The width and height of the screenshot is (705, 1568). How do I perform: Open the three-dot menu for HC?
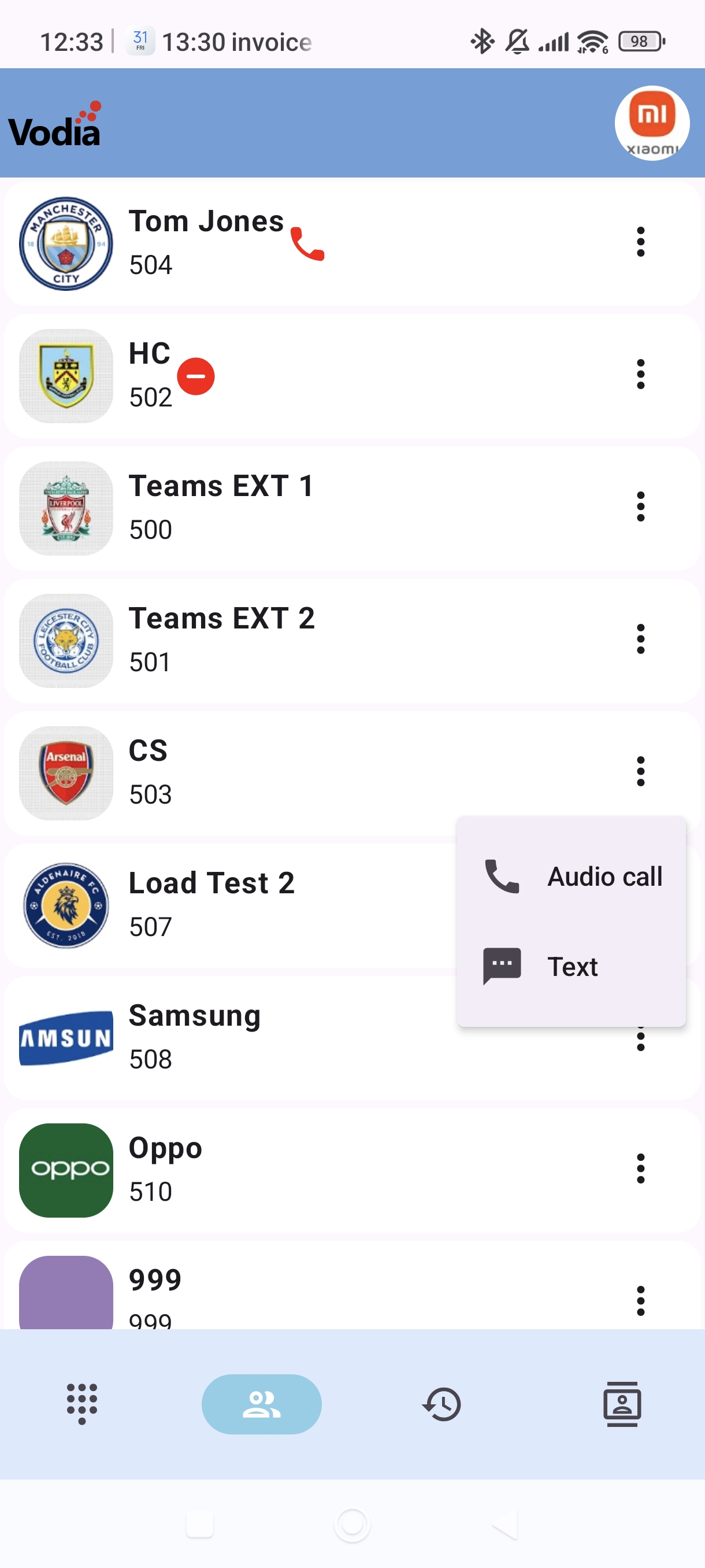click(x=640, y=374)
